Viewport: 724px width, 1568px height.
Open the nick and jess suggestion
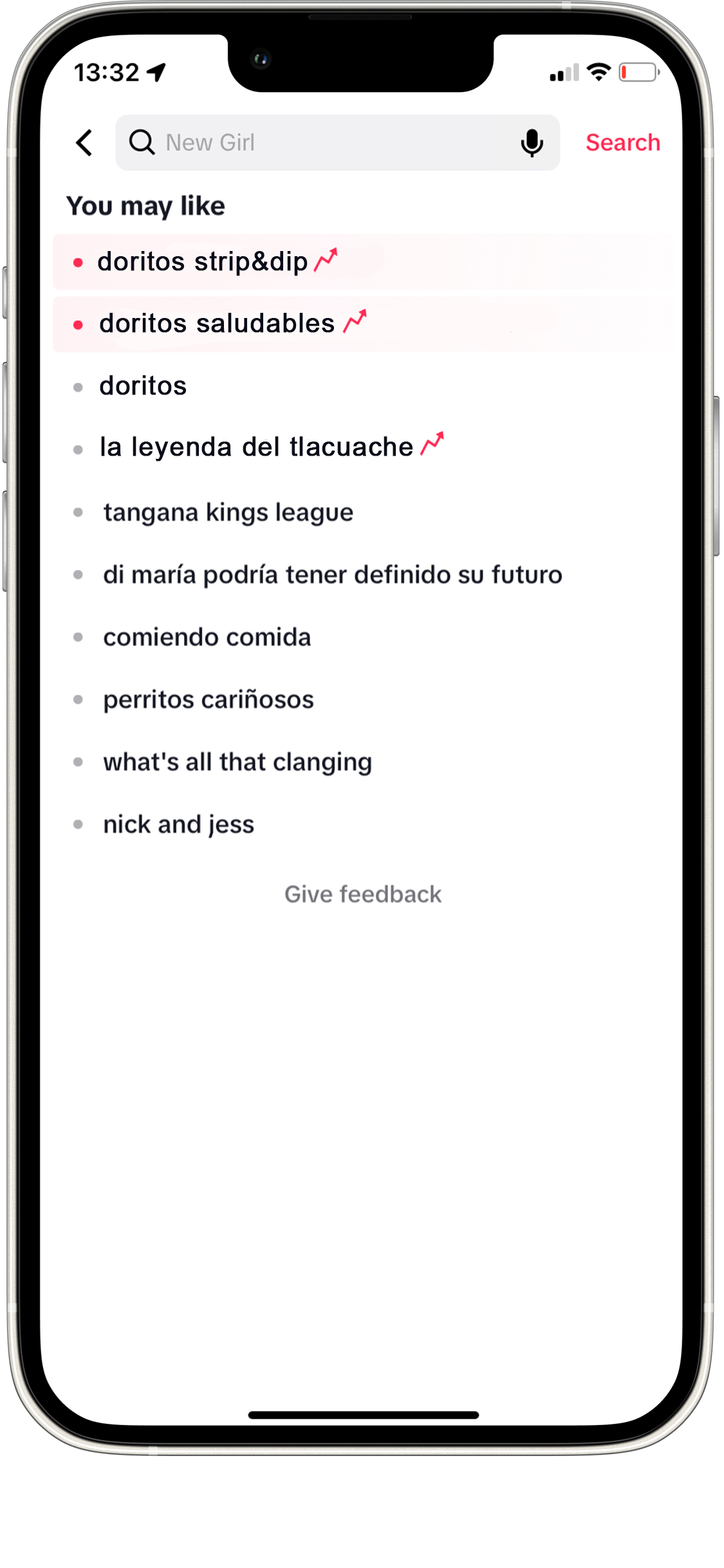[x=179, y=825]
